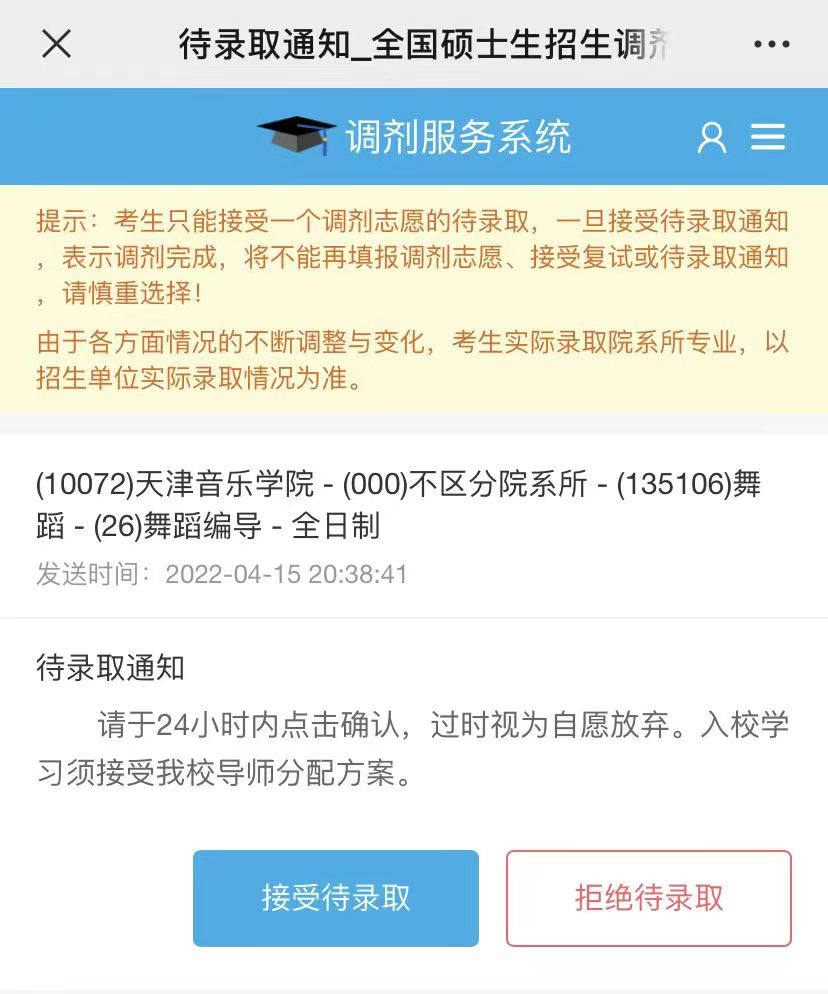Open the three-dot overflow menu
The image size is (828, 994).
click(771, 45)
